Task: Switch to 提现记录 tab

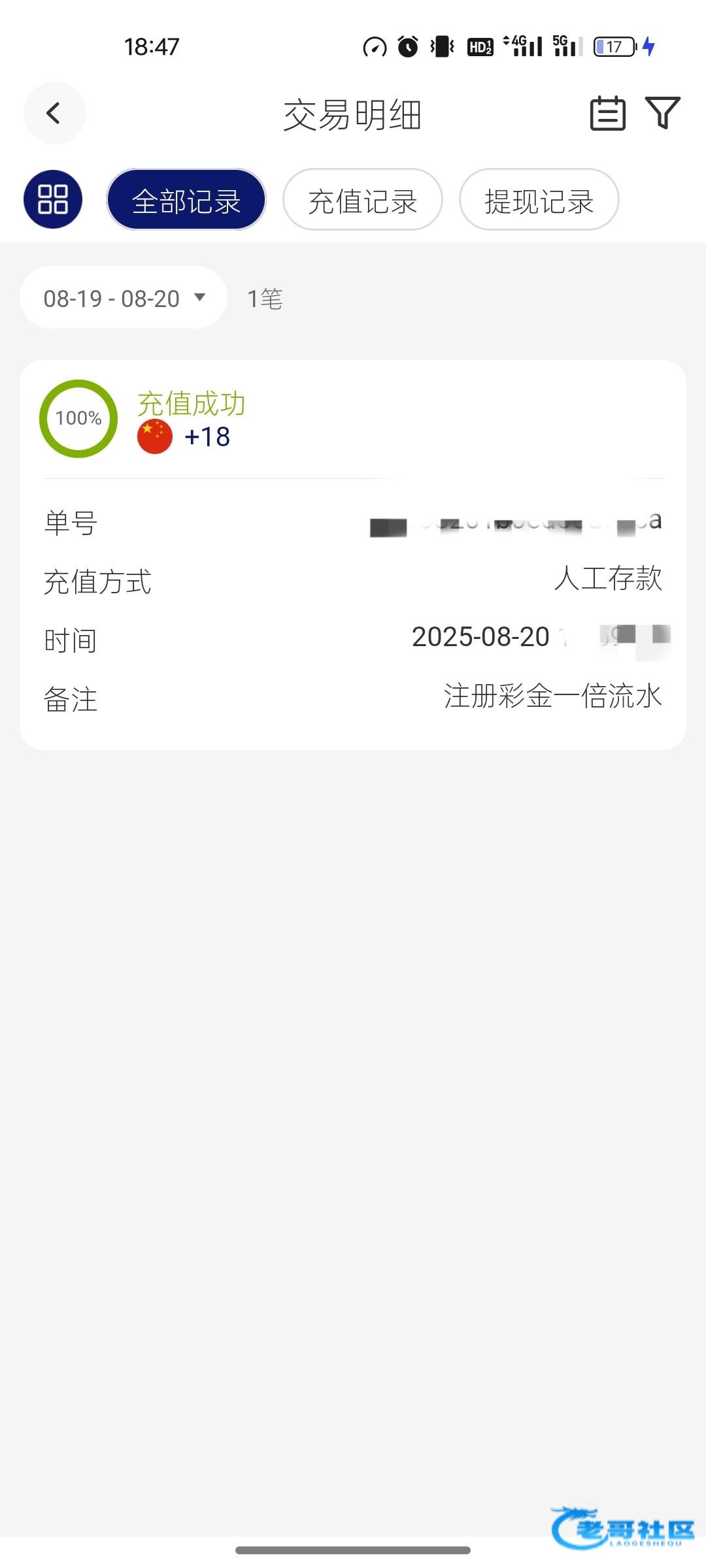Action: pyautogui.click(x=539, y=200)
